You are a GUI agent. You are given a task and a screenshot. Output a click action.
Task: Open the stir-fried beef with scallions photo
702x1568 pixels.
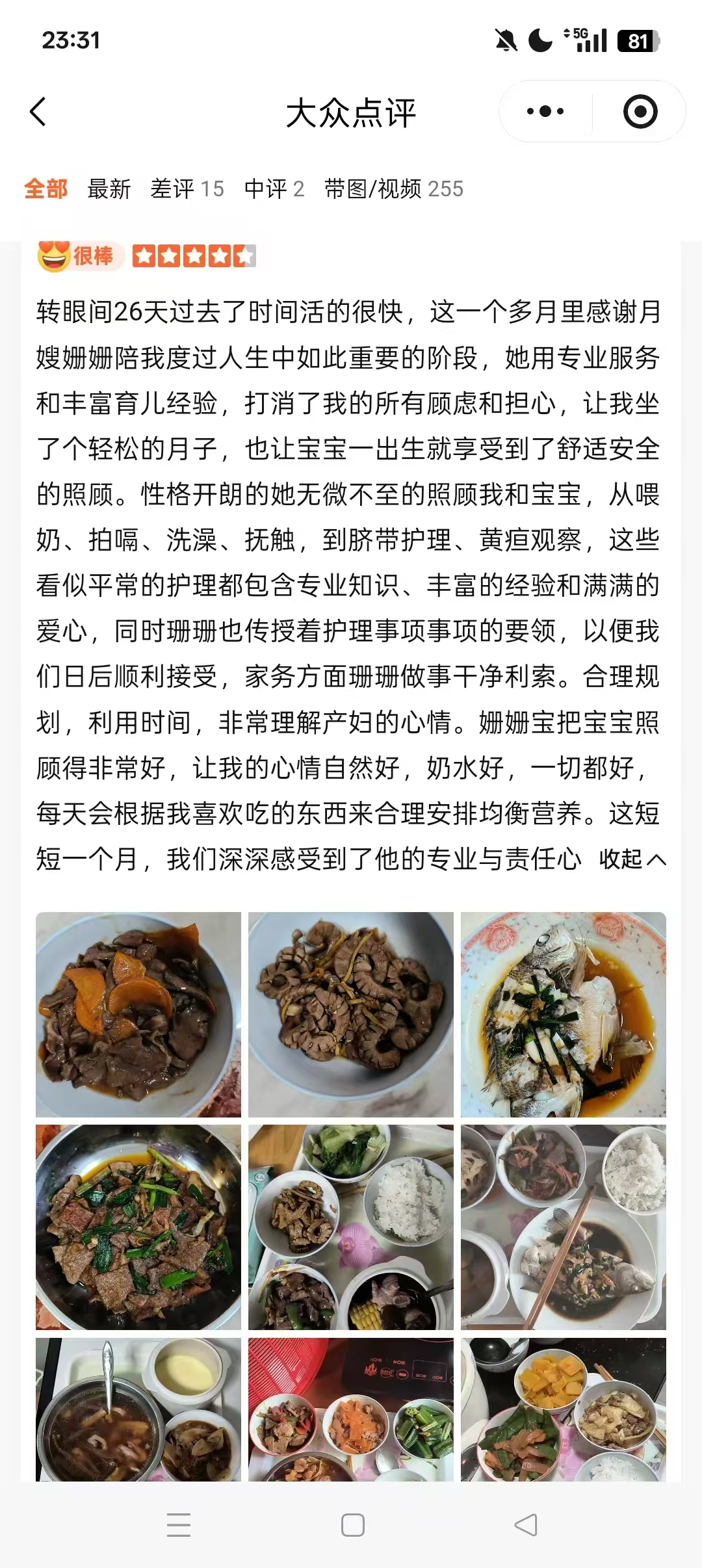138,1227
